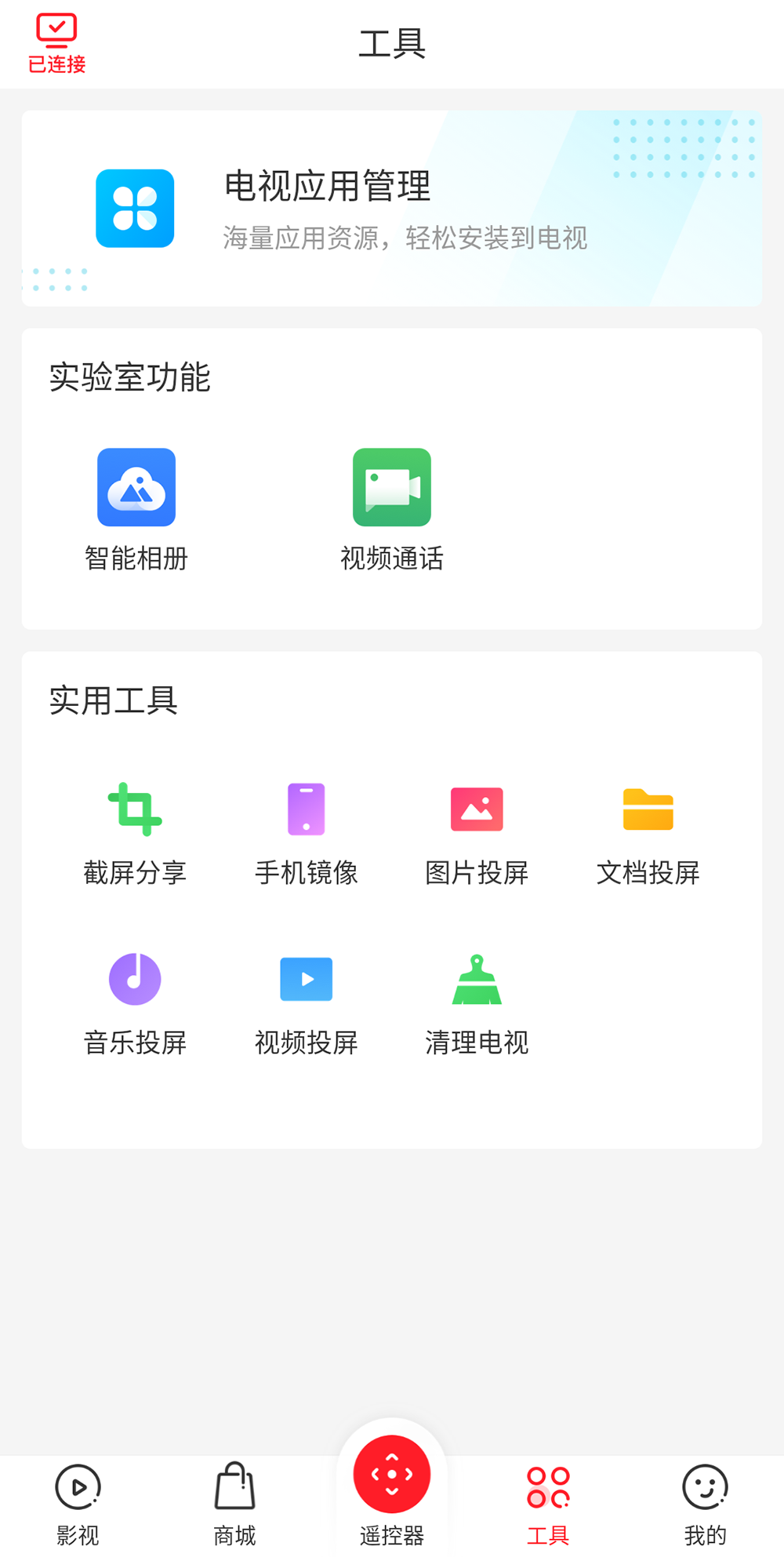784x1557 pixels.
Task: Open 截屏分享 tool
Action: click(135, 835)
